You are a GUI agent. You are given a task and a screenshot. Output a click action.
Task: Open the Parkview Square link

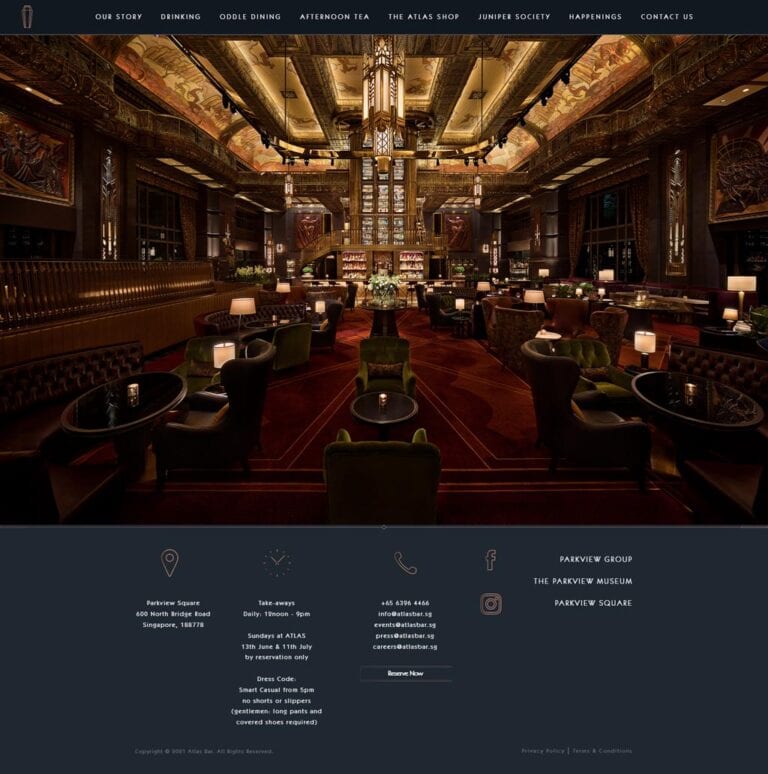[x=594, y=604]
